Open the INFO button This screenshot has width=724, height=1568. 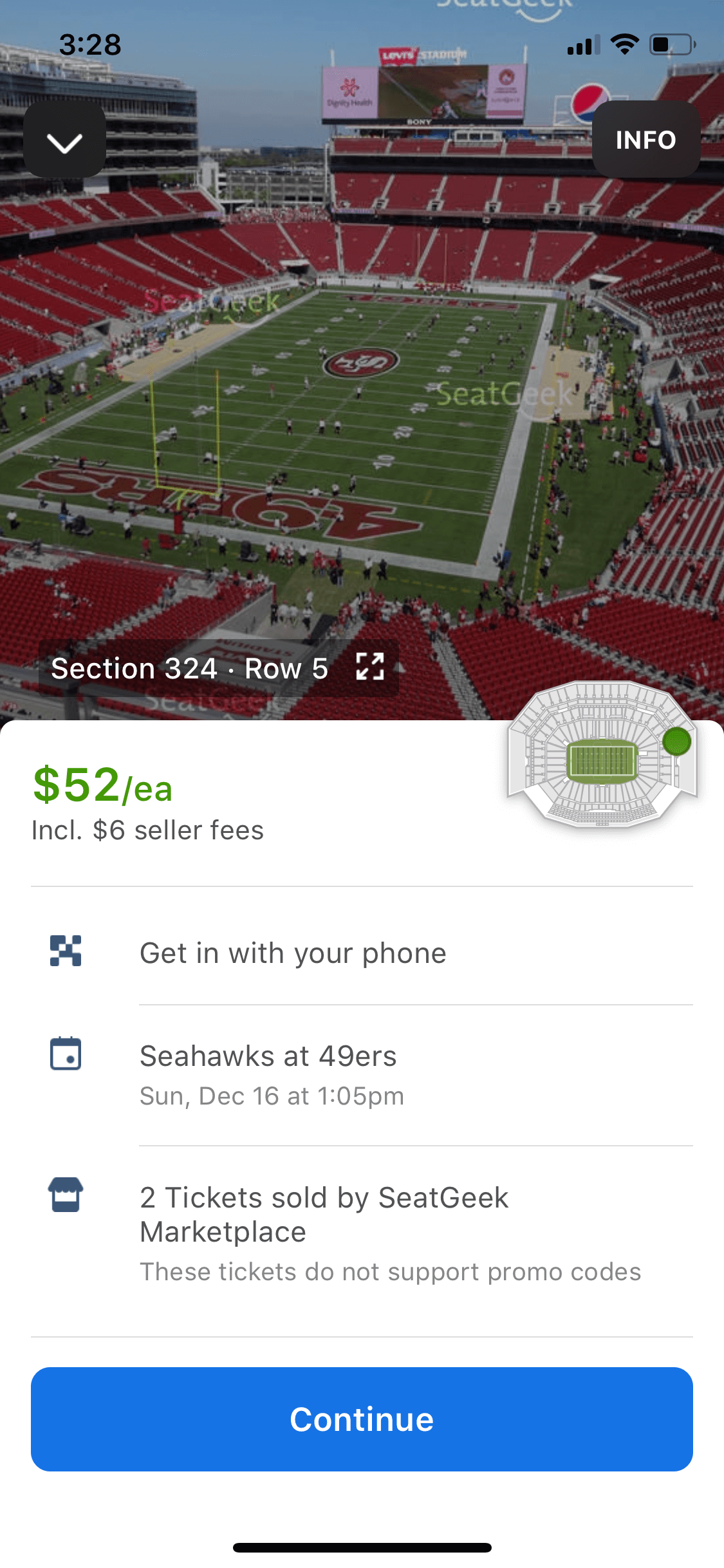(x=645, y=140)
